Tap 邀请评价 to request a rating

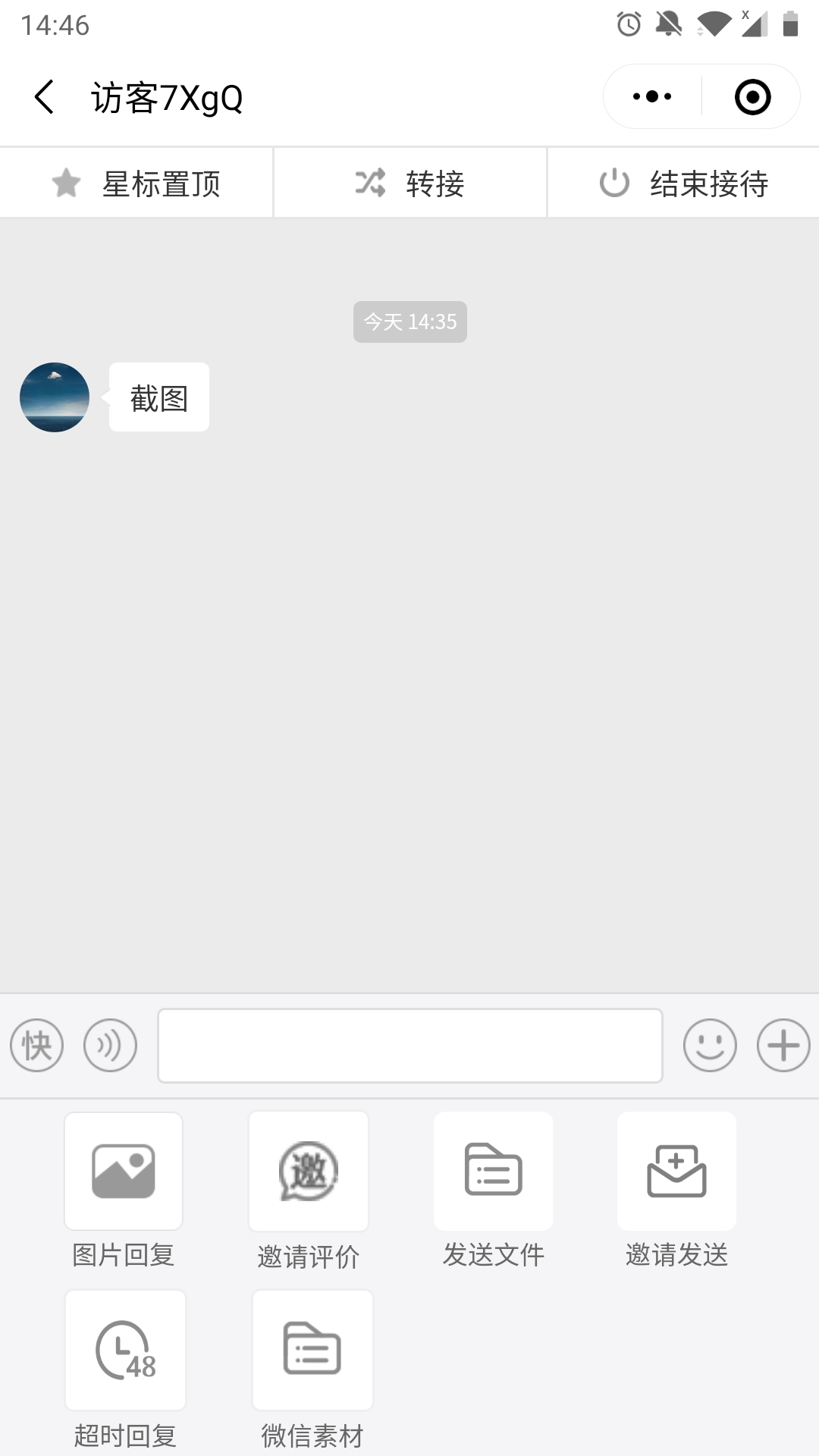pos(309,1172)
